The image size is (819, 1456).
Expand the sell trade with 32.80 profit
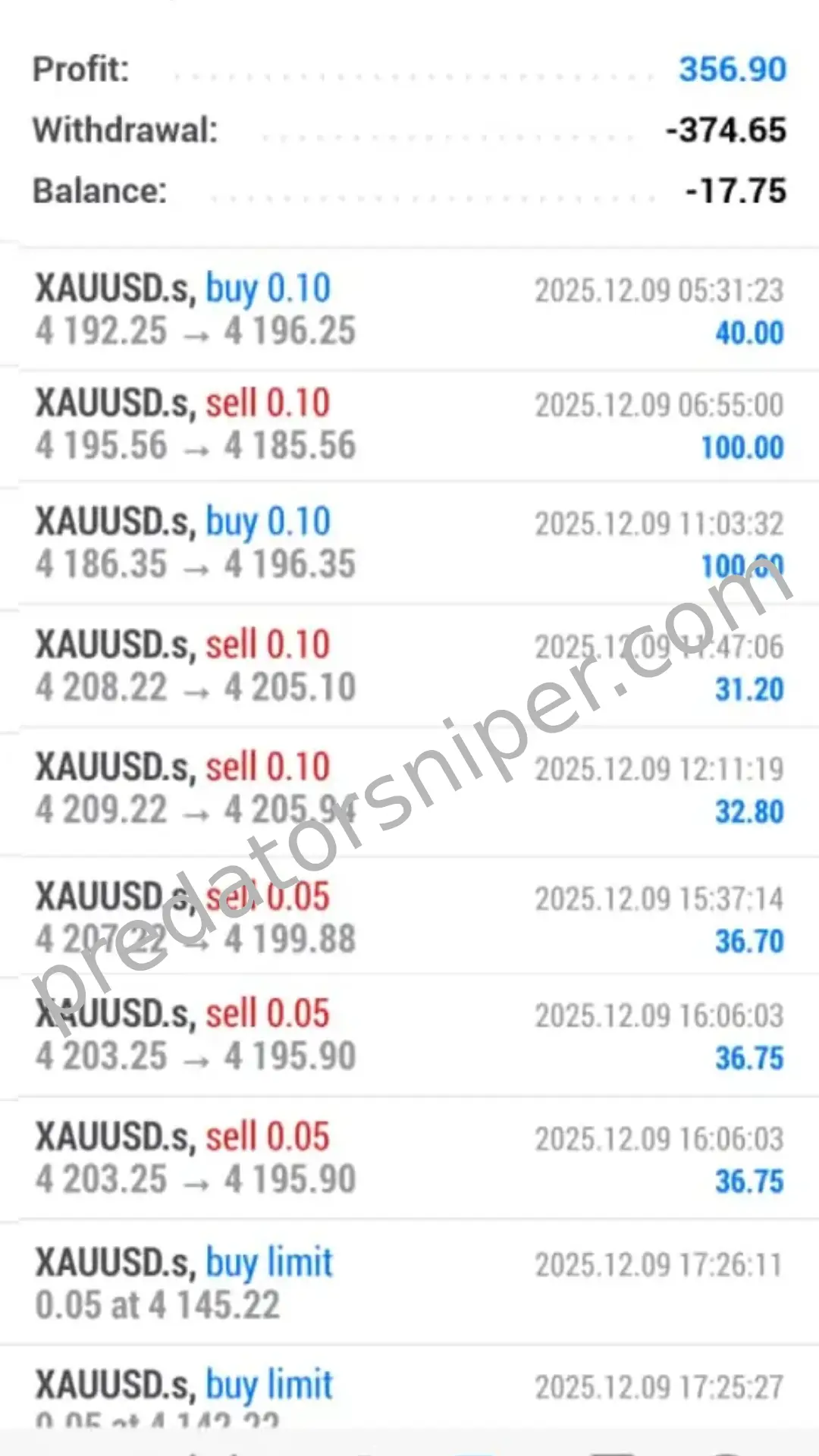[x=409, y=789]
